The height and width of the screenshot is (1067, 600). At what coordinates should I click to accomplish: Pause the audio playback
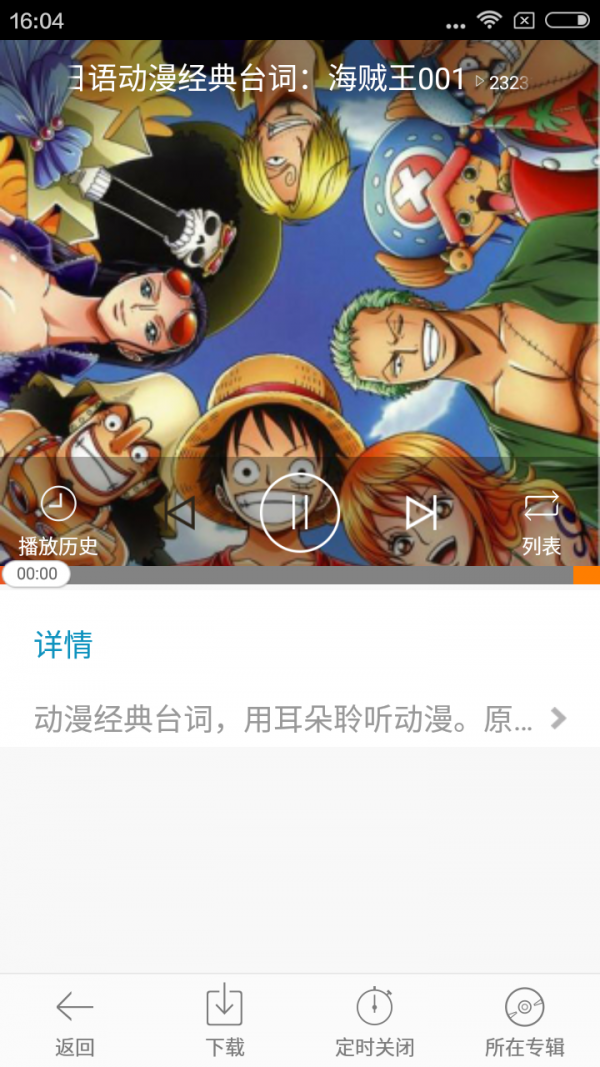click(x=300, y=513)
